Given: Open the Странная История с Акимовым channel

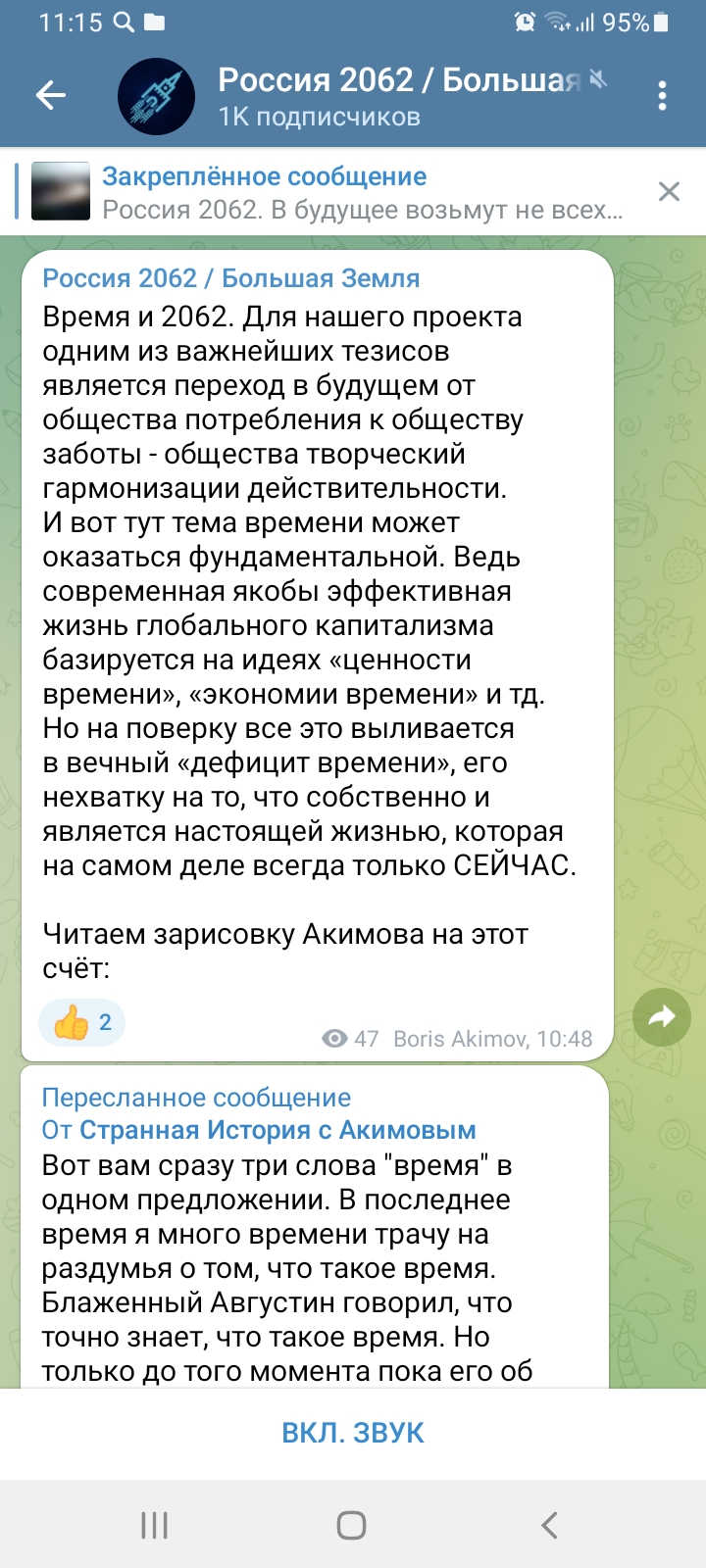Looking at the screenshot, I should click(x=277, y=1130).
